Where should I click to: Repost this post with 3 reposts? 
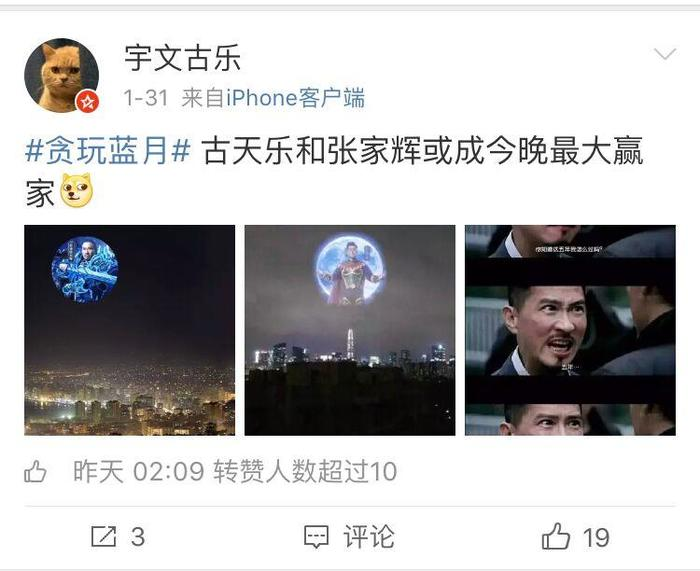[x=118, y=537]
